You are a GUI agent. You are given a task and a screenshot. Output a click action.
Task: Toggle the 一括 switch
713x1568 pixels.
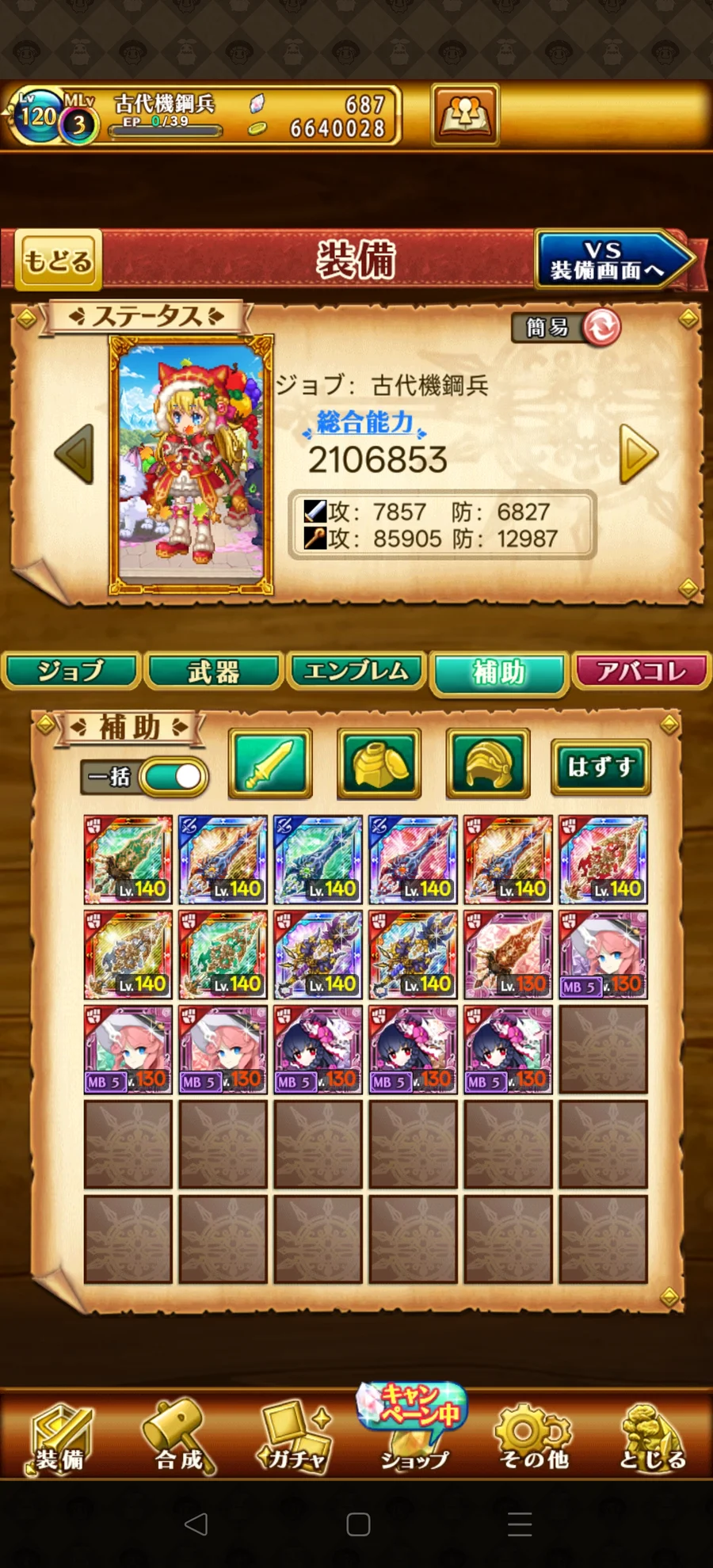(173, 777)
